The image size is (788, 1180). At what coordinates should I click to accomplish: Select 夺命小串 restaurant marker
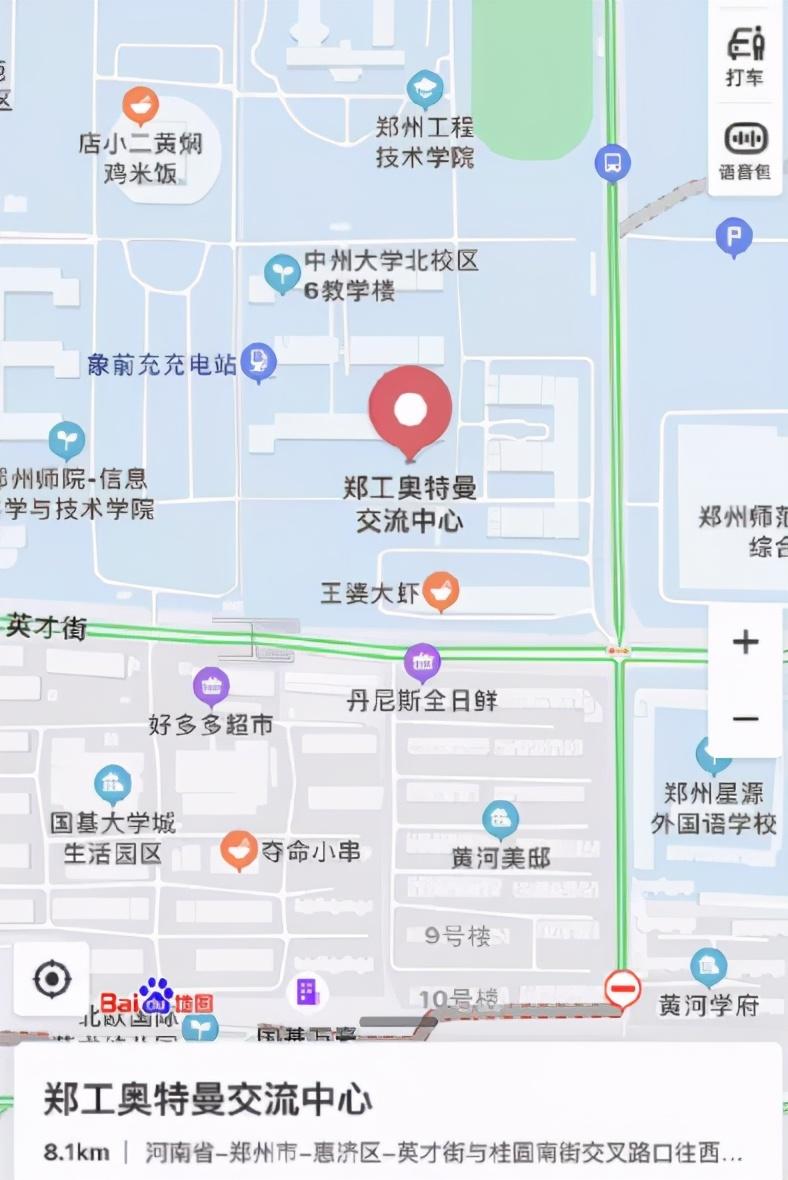(x=238, y=850)
